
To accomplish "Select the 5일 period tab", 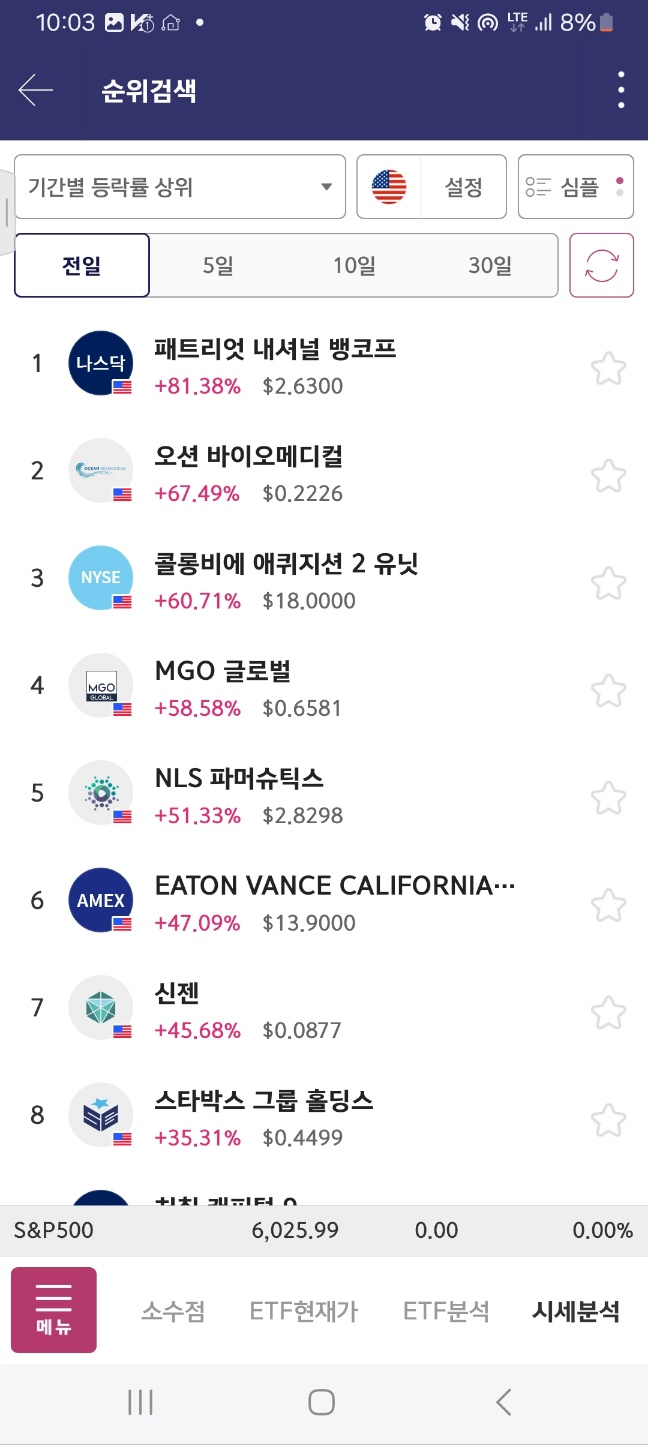I will click(217, 265).
